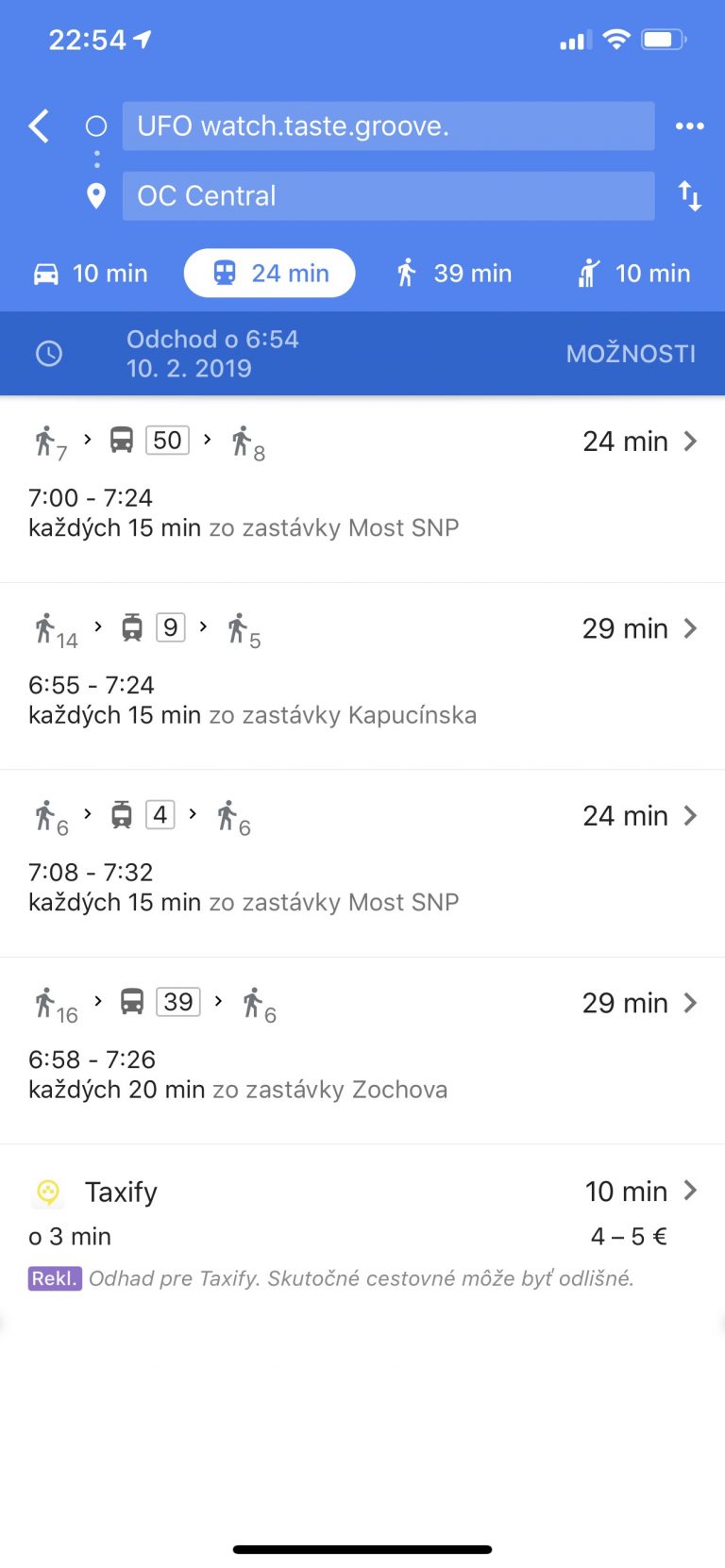The height and width of the screenshot is (1568, 725).
Task: Switch to the driving 10 min tab
Action: pyautogui.click(x=91, y=274)
